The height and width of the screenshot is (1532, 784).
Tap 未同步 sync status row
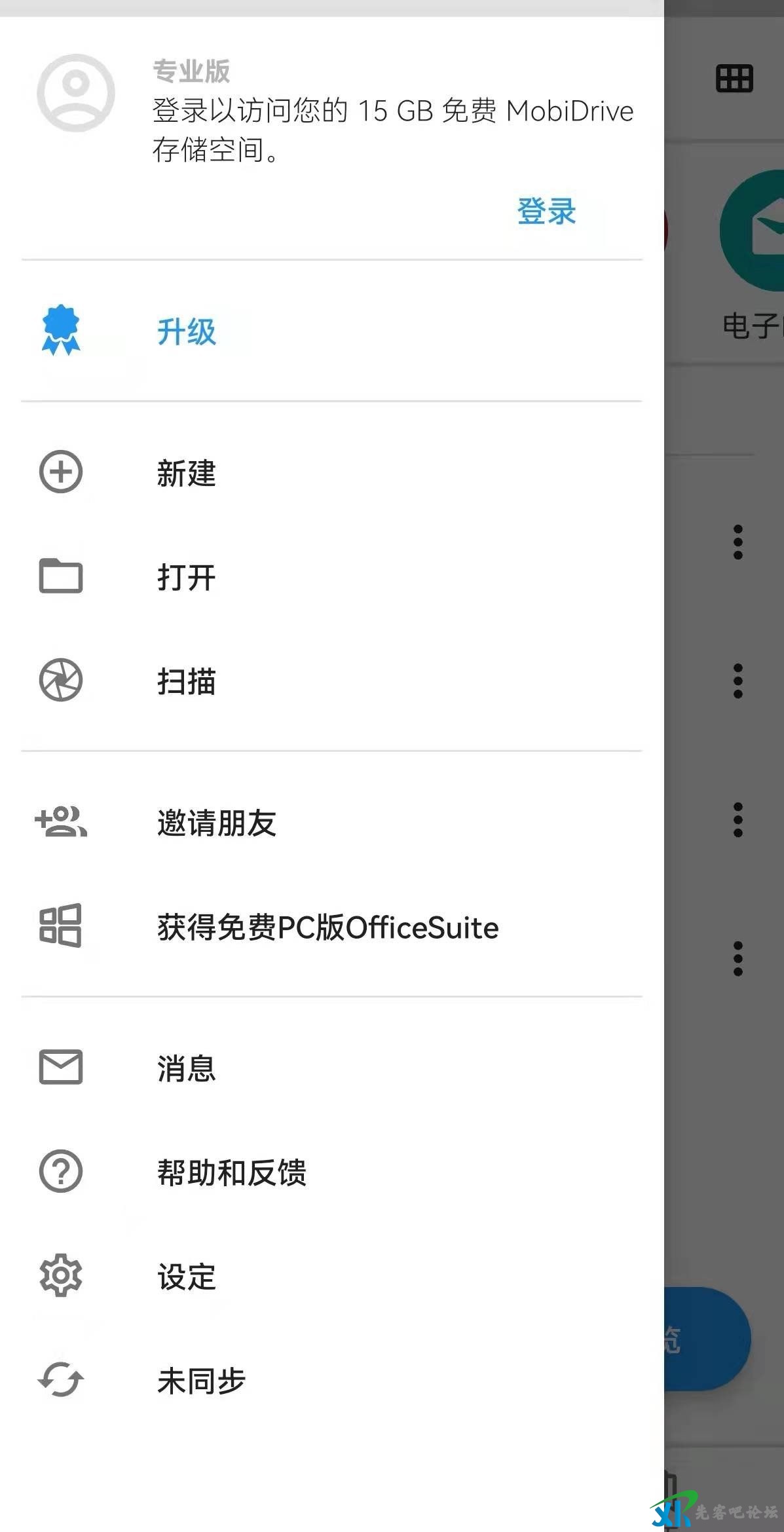pos(201,1381)
